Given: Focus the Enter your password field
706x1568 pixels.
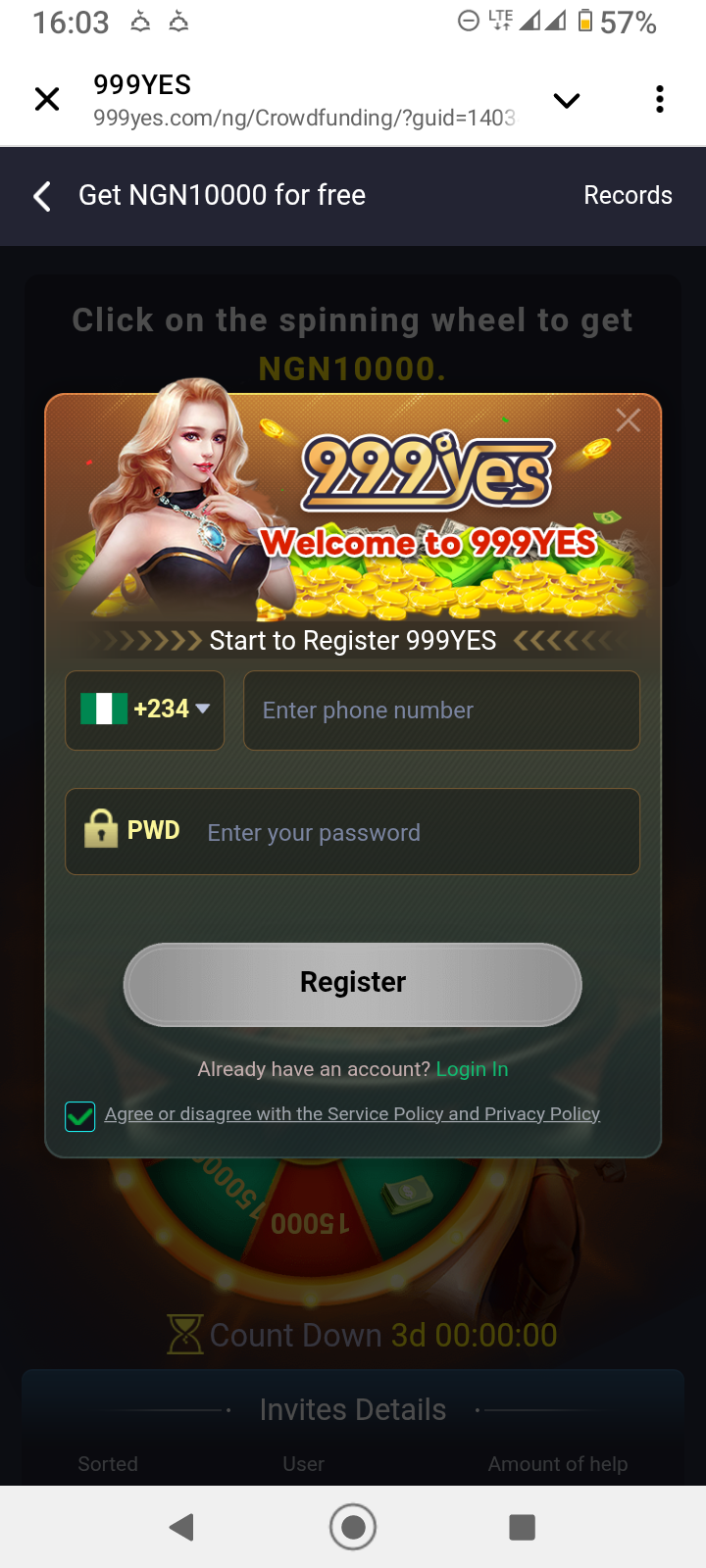Looking at the screenshot, I should coord(412,832).
